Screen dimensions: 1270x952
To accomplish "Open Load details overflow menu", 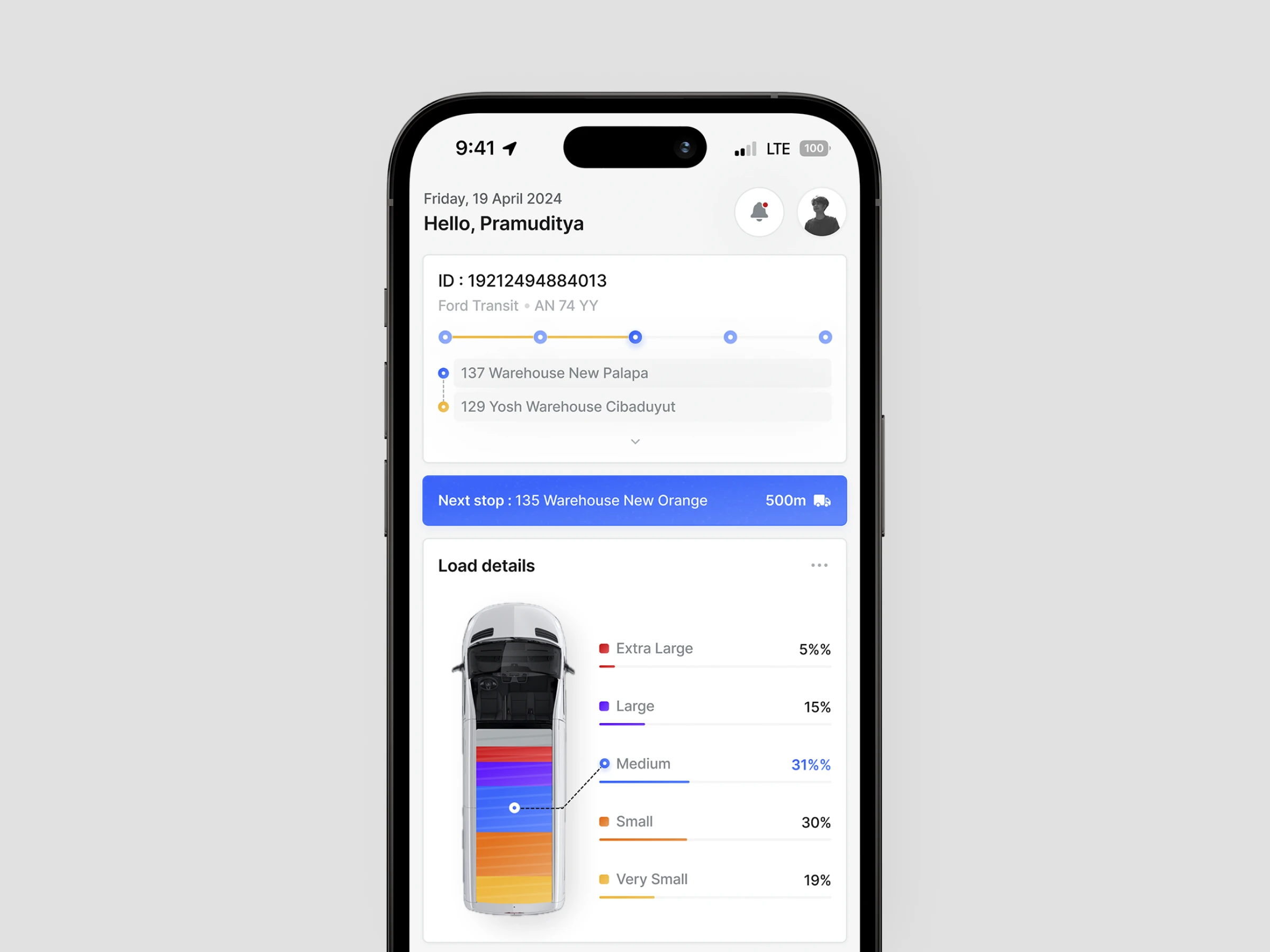I will (x=819, y=565).
